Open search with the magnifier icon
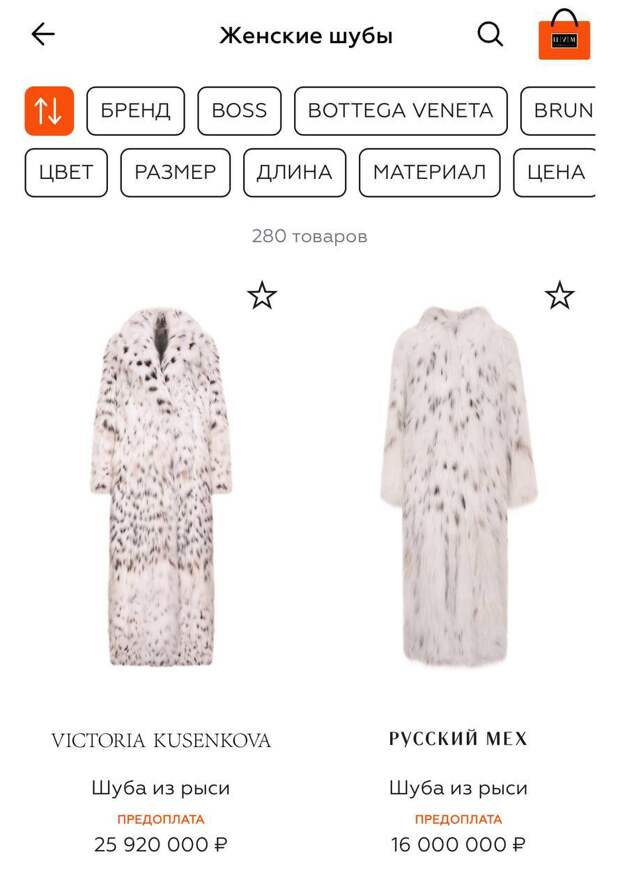 point(490,35)
